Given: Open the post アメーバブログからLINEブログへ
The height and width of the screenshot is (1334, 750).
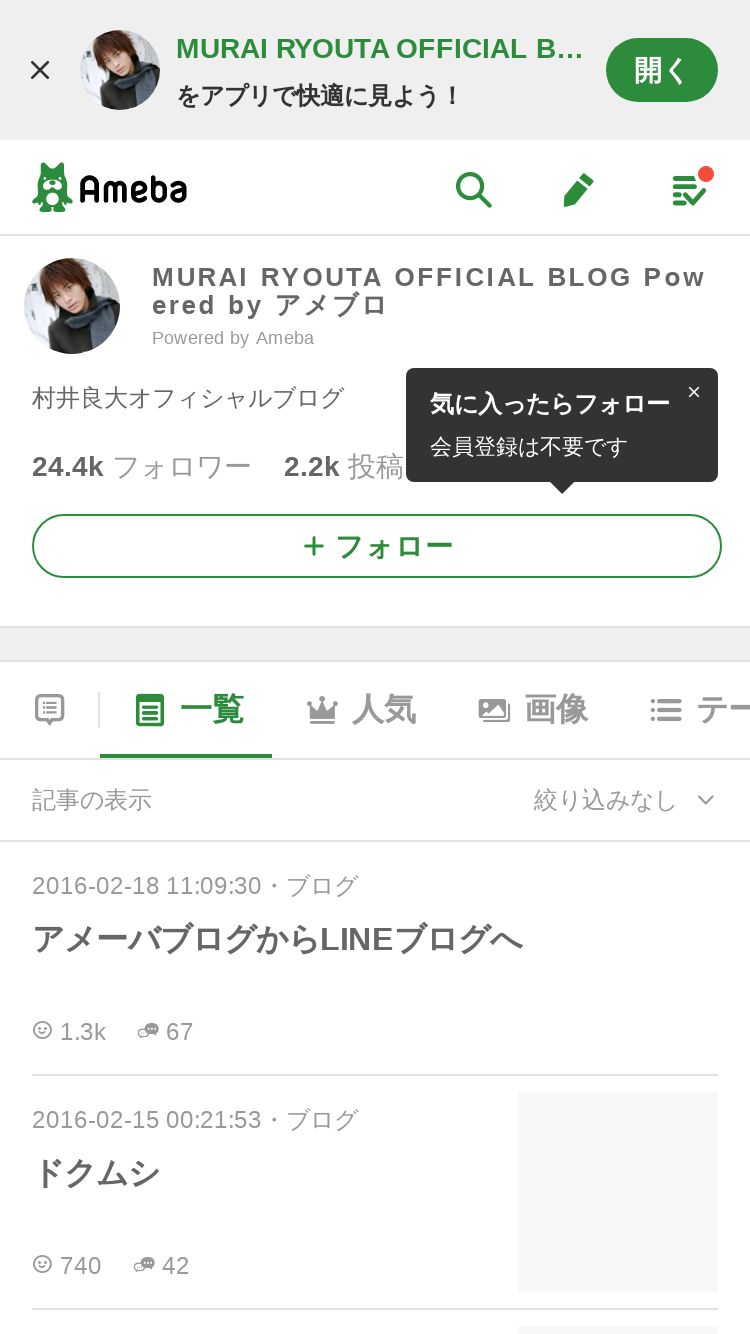Looking at the screenshot, I should click(x=278, y=940).
